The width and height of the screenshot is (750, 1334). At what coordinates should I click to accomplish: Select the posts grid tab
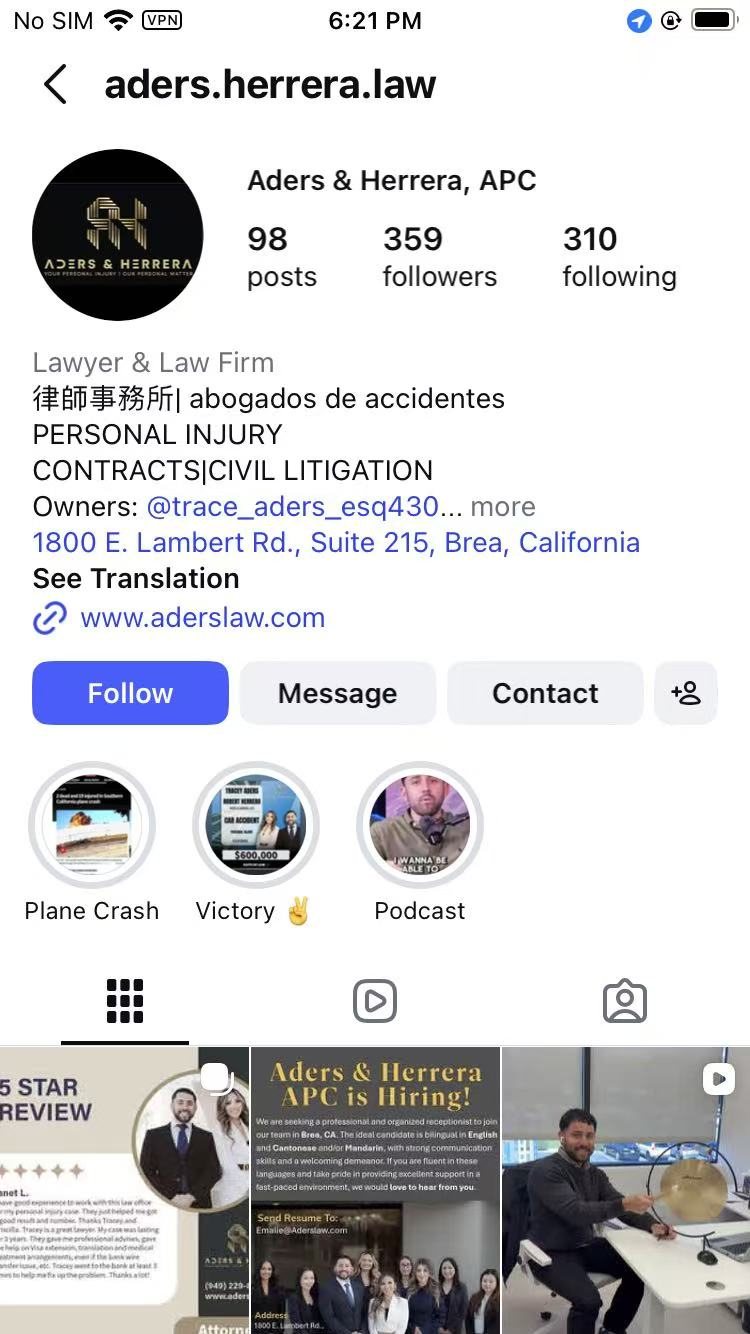(125, 1001)
